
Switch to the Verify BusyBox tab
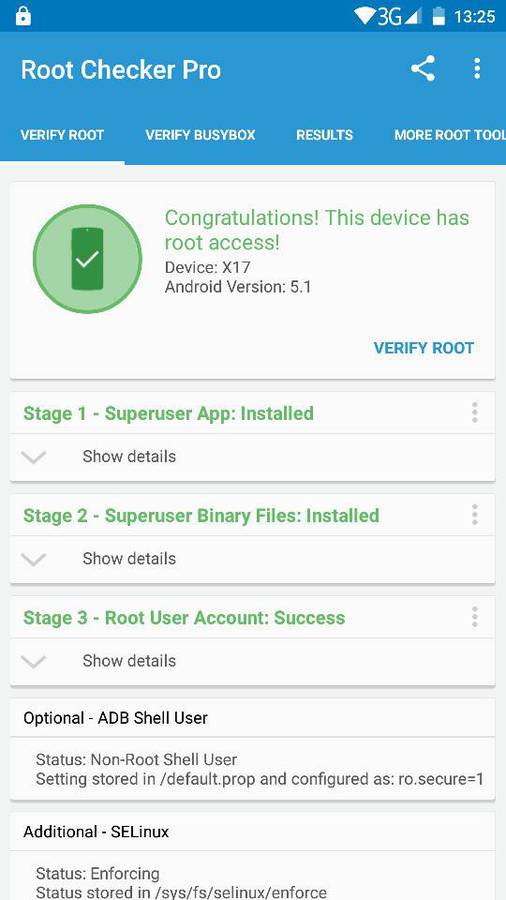pyautogui.click(x=200, y=135)
